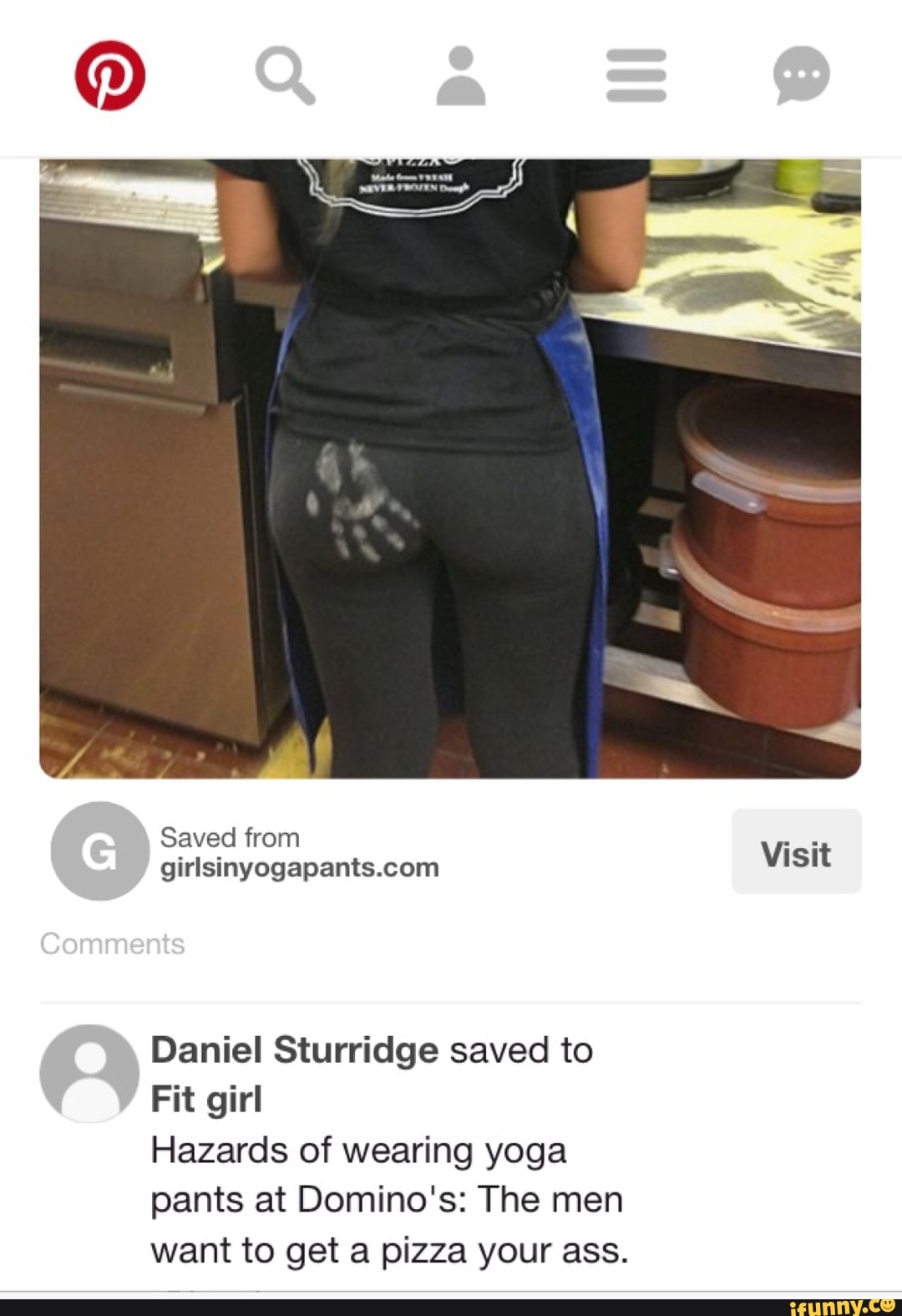Open the girlsinyogapants.com source
Viewport: 902px width, 1316px height.
pyautogui.click(x=299, y=867)
